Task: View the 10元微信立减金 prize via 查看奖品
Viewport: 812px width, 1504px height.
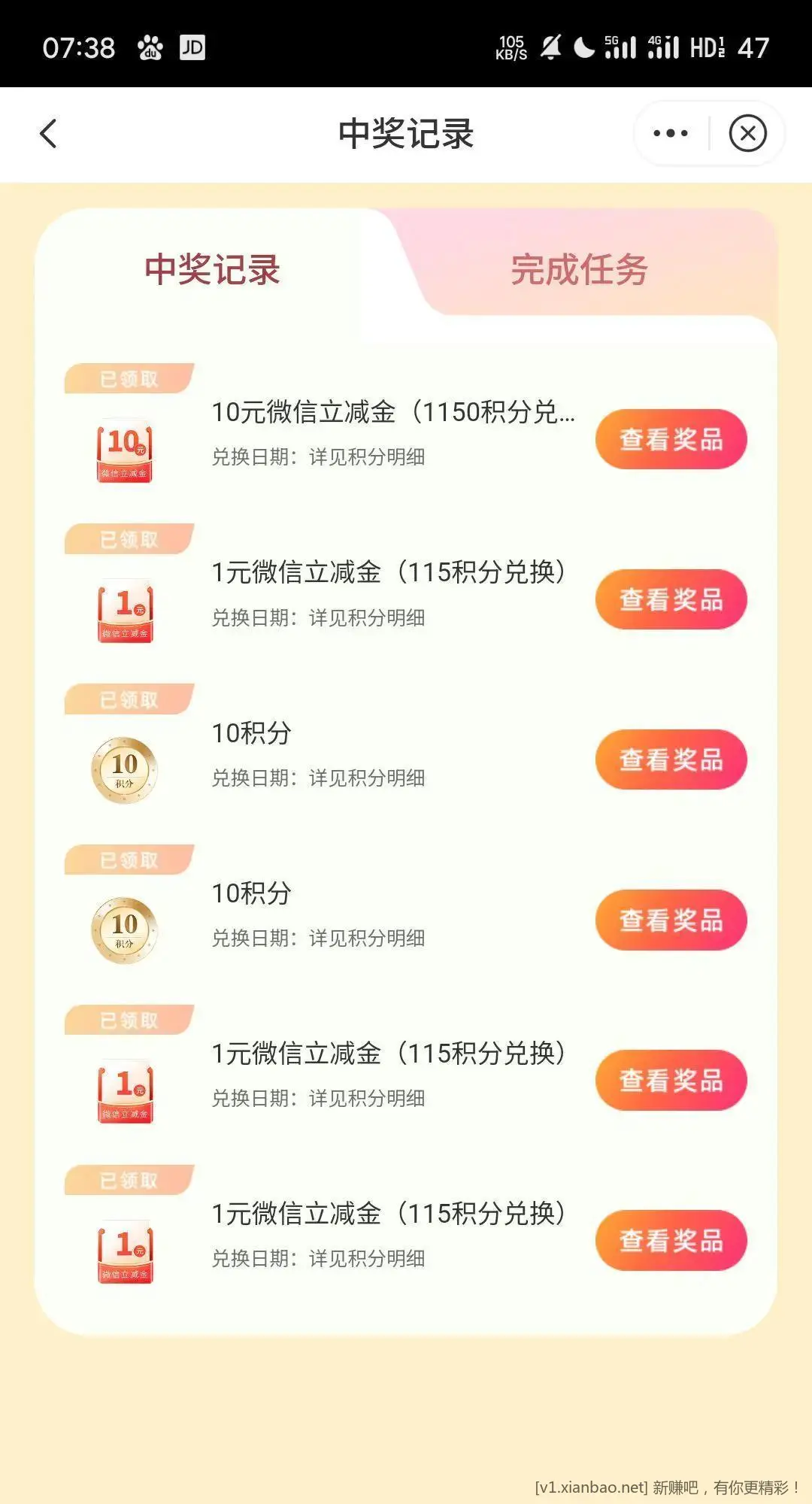Action: [x=671, y=439]
